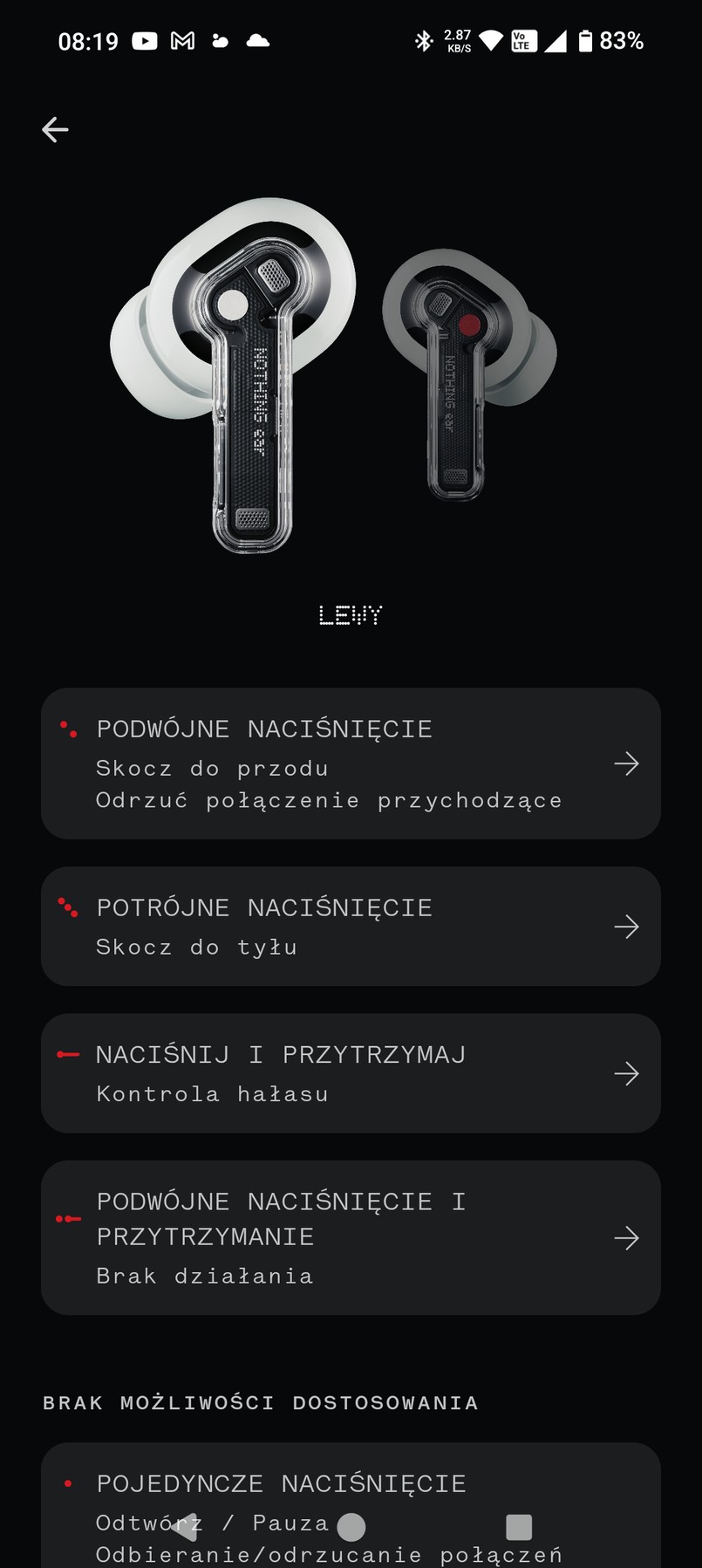Open Potrójne naciśnięcie settings
This screenshot has width=702, height=1568.
[x=351, y=926]
